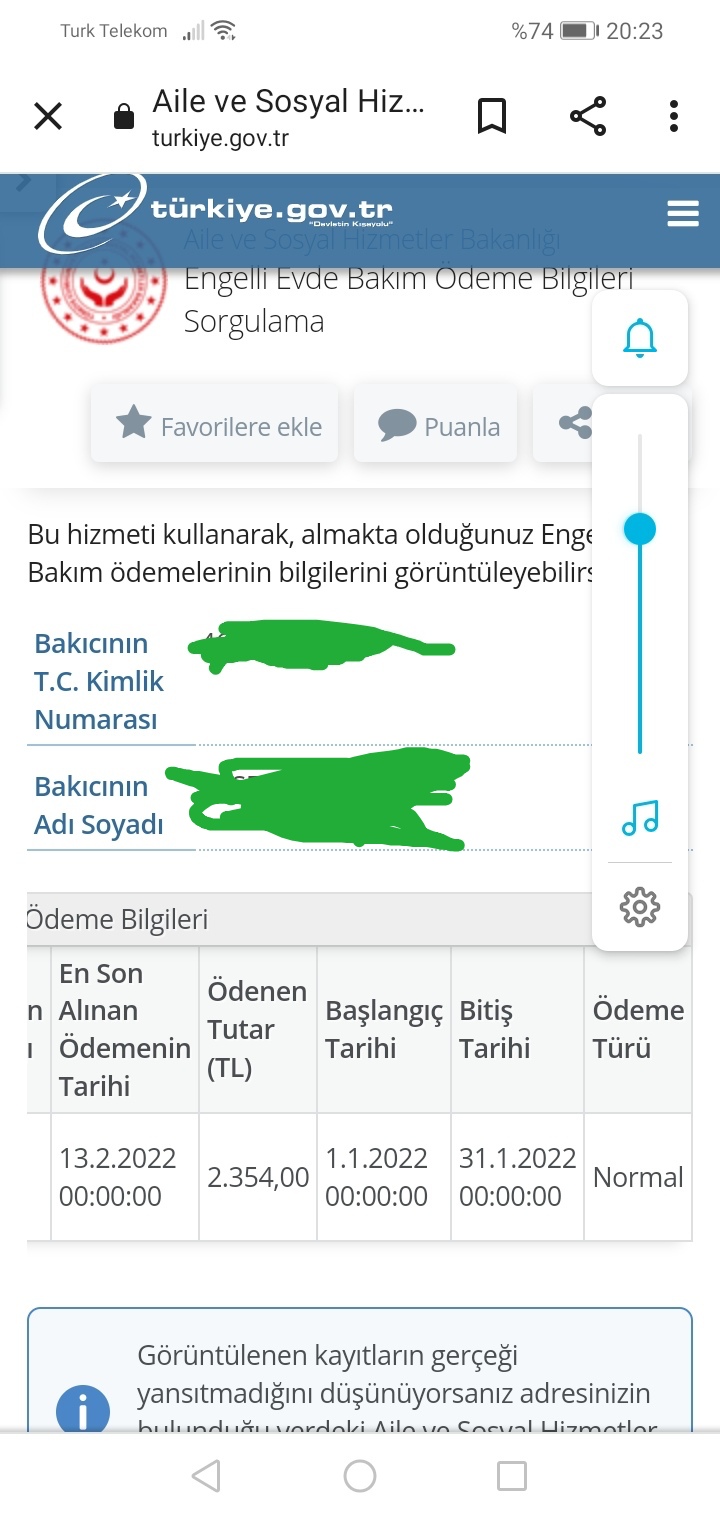Open the recent apps view
This screenshot has width=720, height=1520.
click(x=512, y=1475)
